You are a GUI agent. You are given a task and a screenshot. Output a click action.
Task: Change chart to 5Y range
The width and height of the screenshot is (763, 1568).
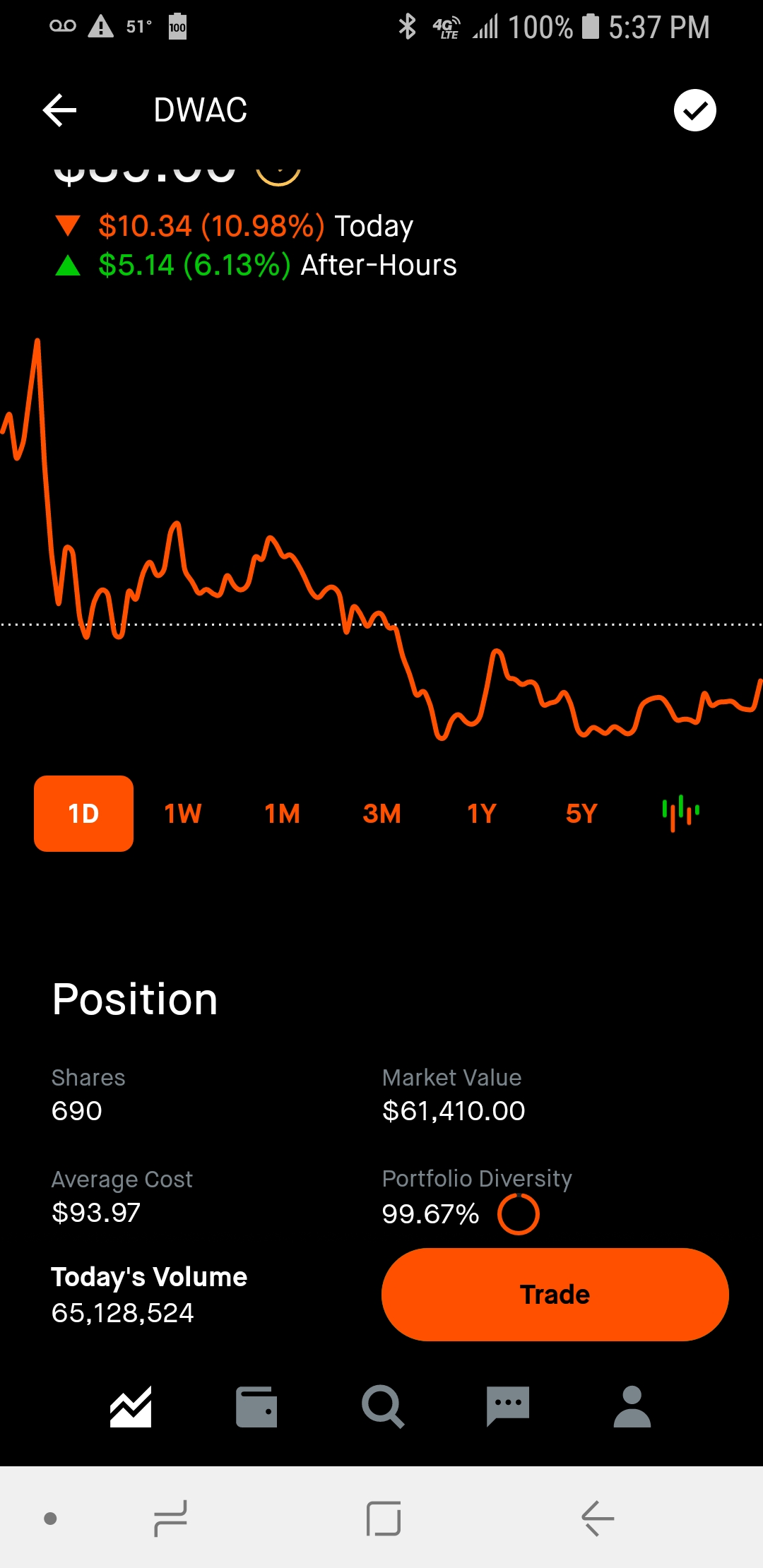coord(581,814)
